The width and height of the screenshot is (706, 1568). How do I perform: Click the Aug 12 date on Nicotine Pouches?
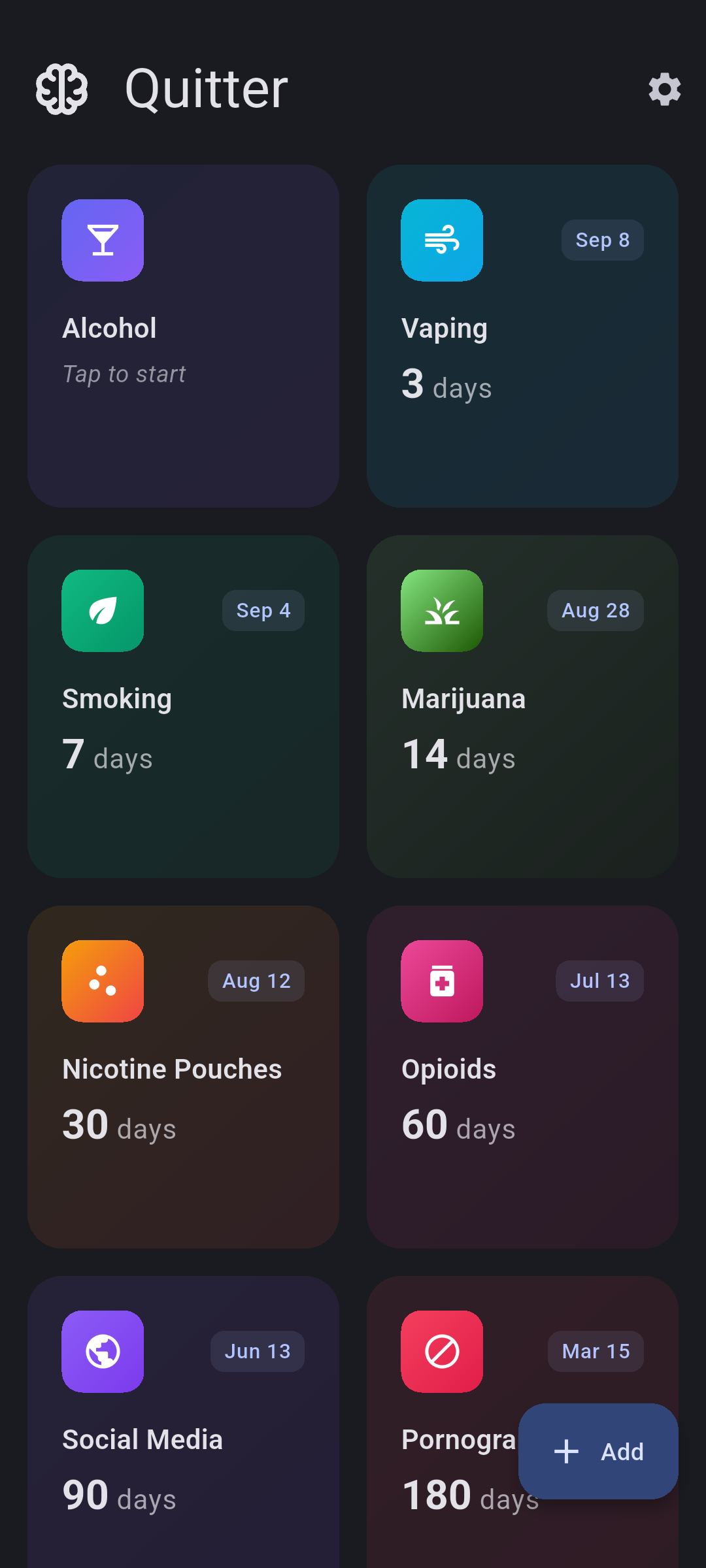(256, 980)
